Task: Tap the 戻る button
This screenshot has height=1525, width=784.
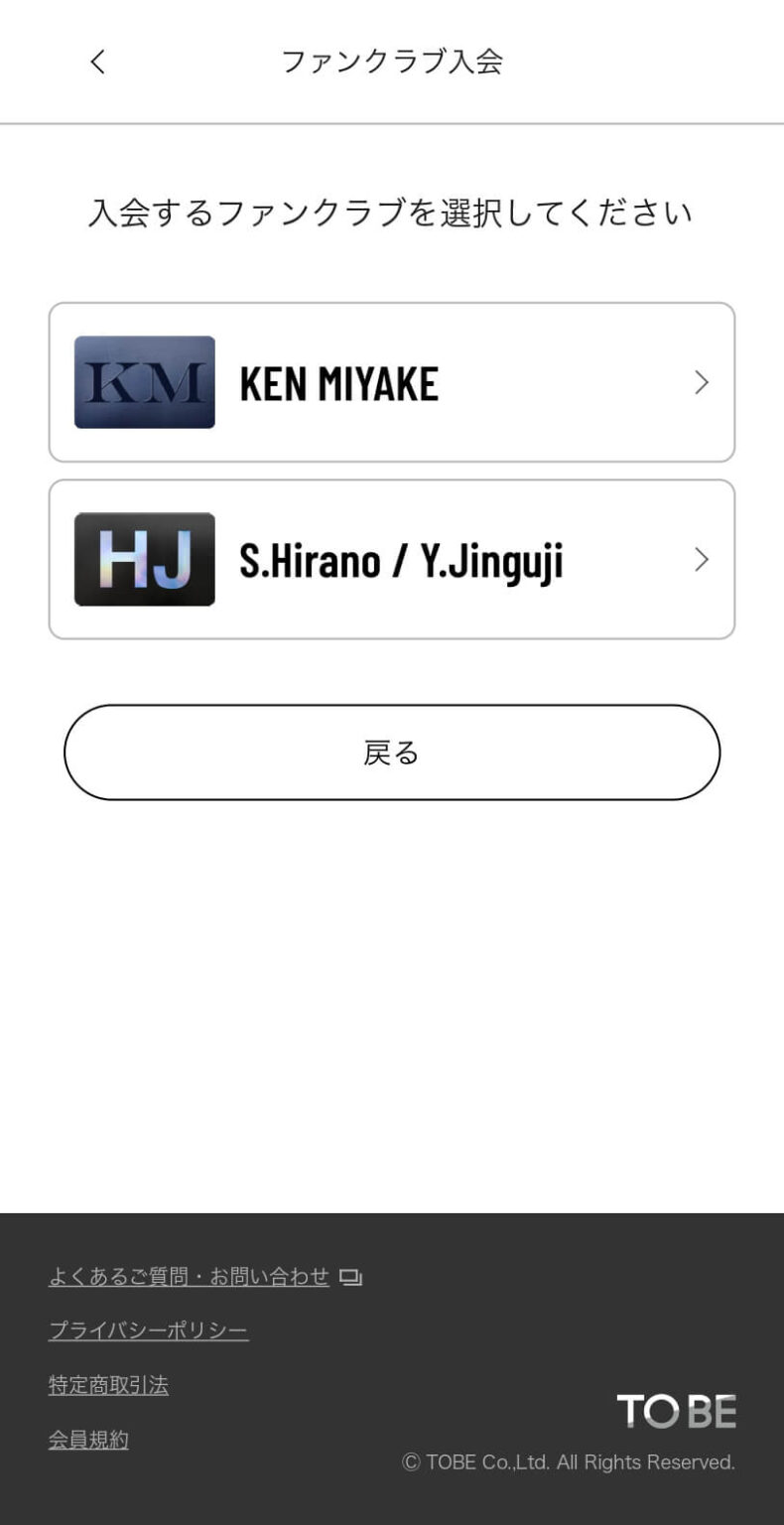Action: coord(391,753)
